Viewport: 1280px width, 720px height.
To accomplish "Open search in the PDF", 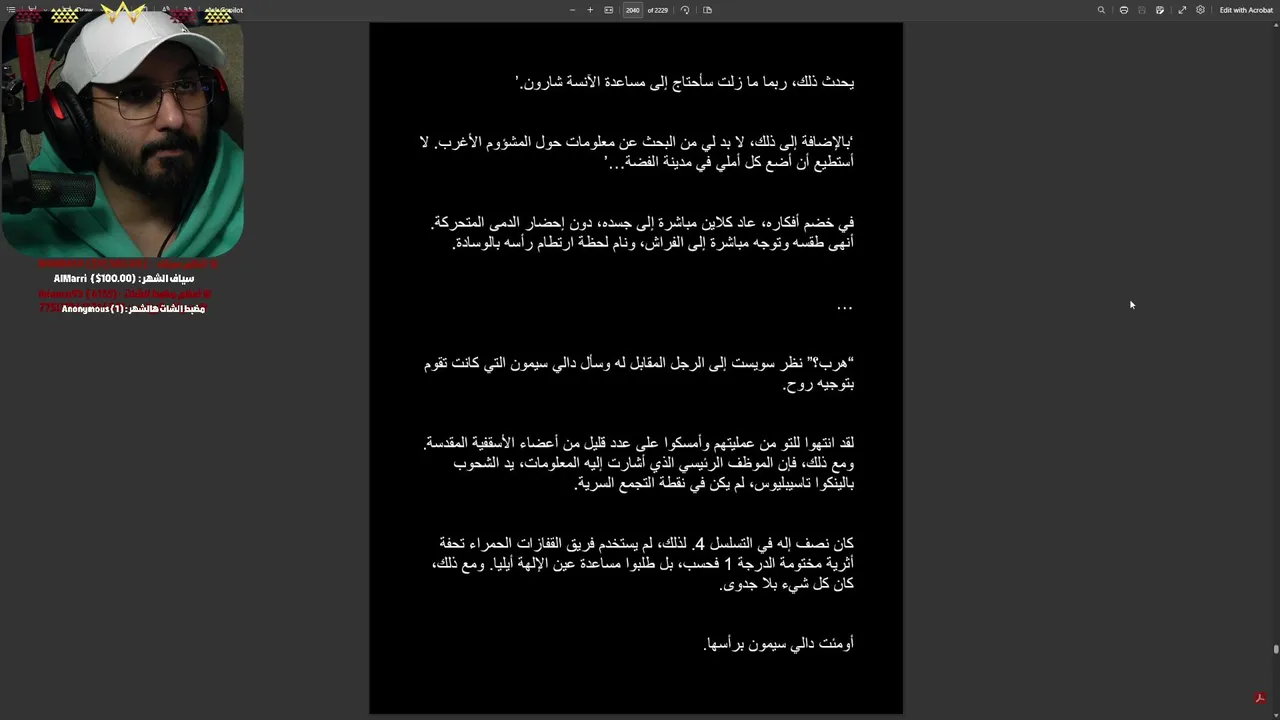I will 1101,10.
